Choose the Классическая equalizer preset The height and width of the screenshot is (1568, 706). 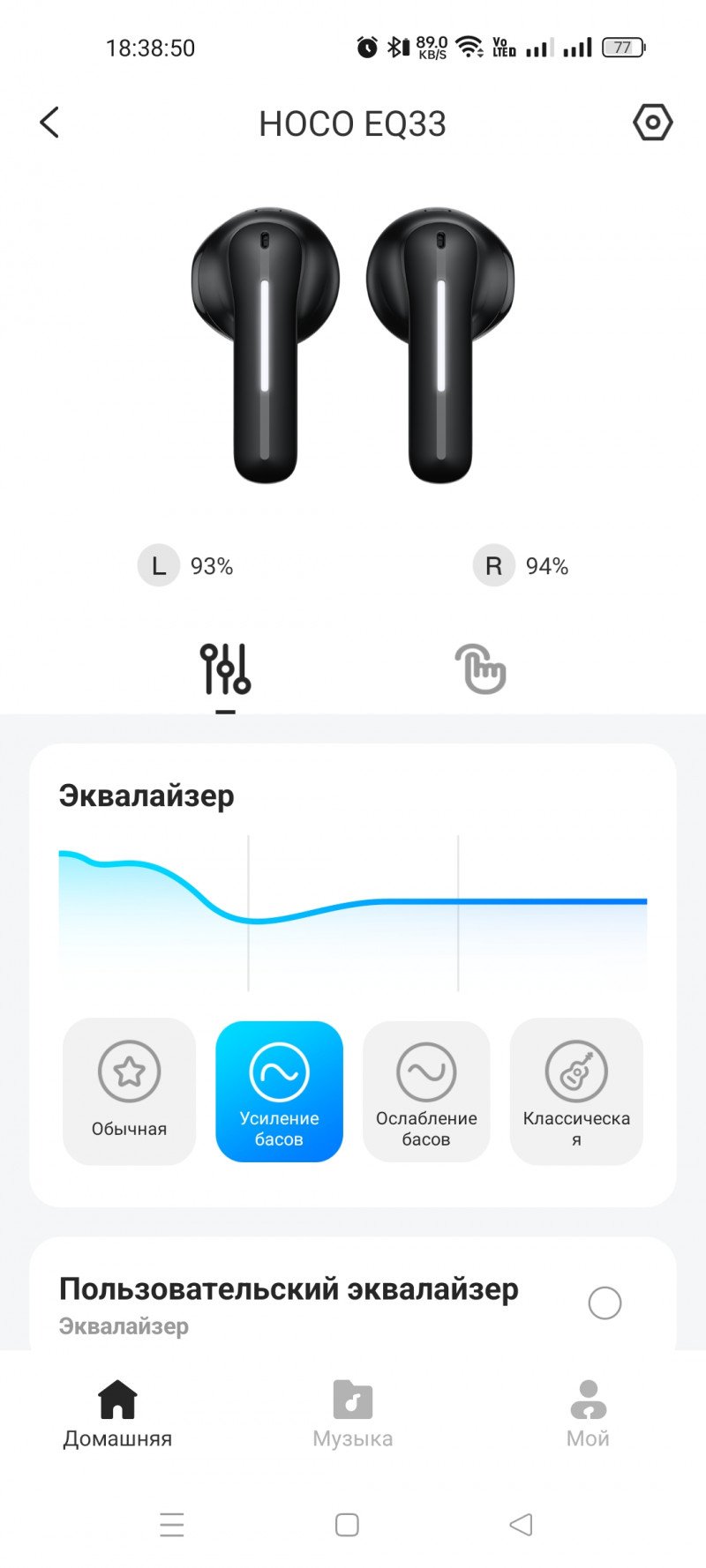pyautogui.click(x=576, y=1091)
